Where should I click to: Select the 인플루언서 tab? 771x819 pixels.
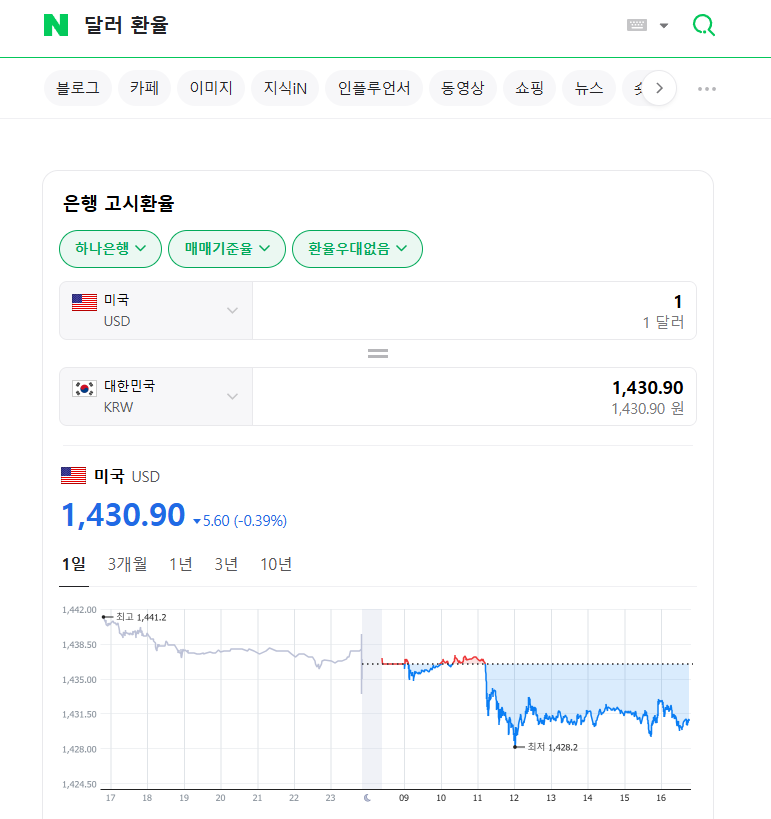[x=374, y=88]
